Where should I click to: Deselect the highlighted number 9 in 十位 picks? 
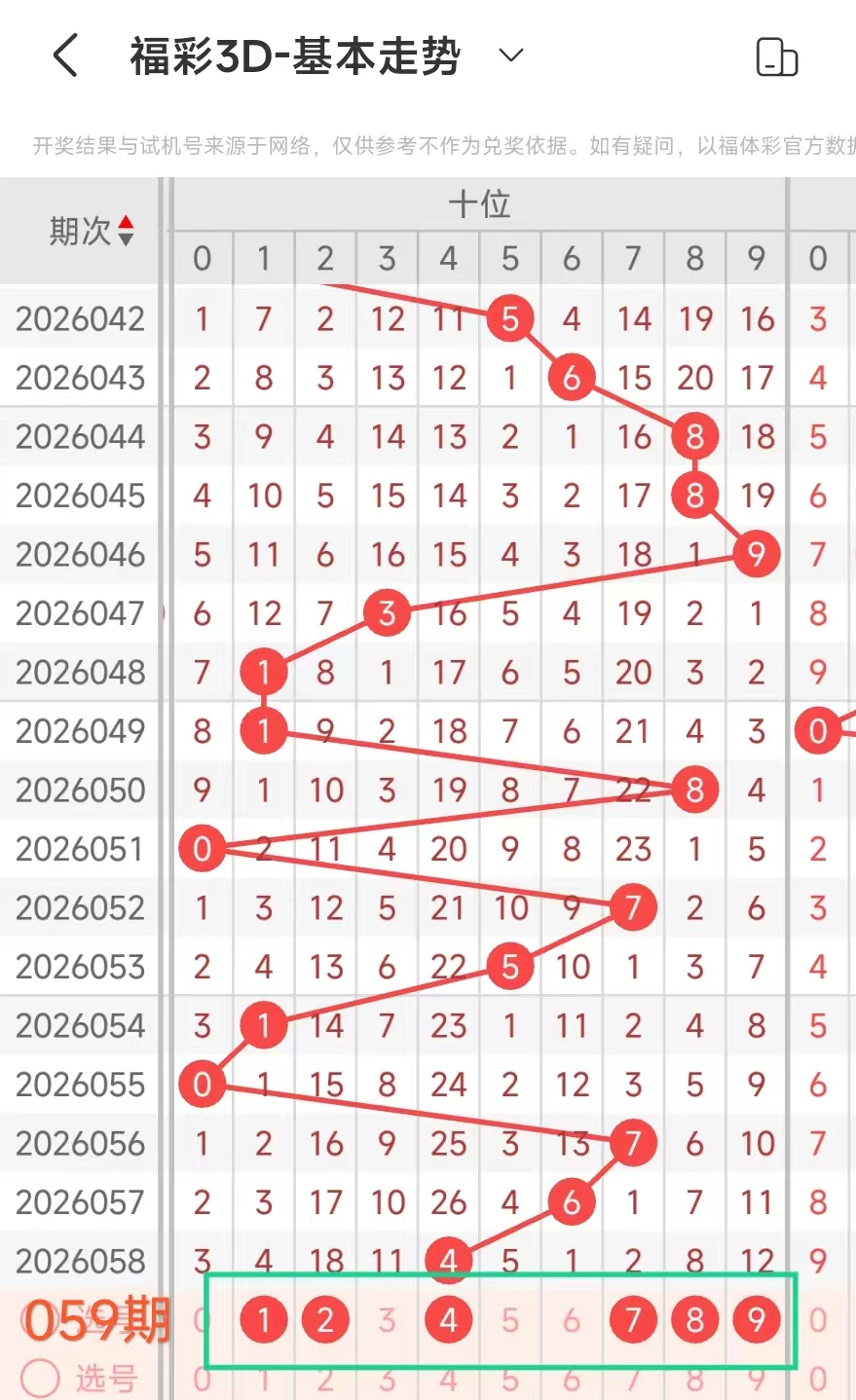pos(756,1320)
